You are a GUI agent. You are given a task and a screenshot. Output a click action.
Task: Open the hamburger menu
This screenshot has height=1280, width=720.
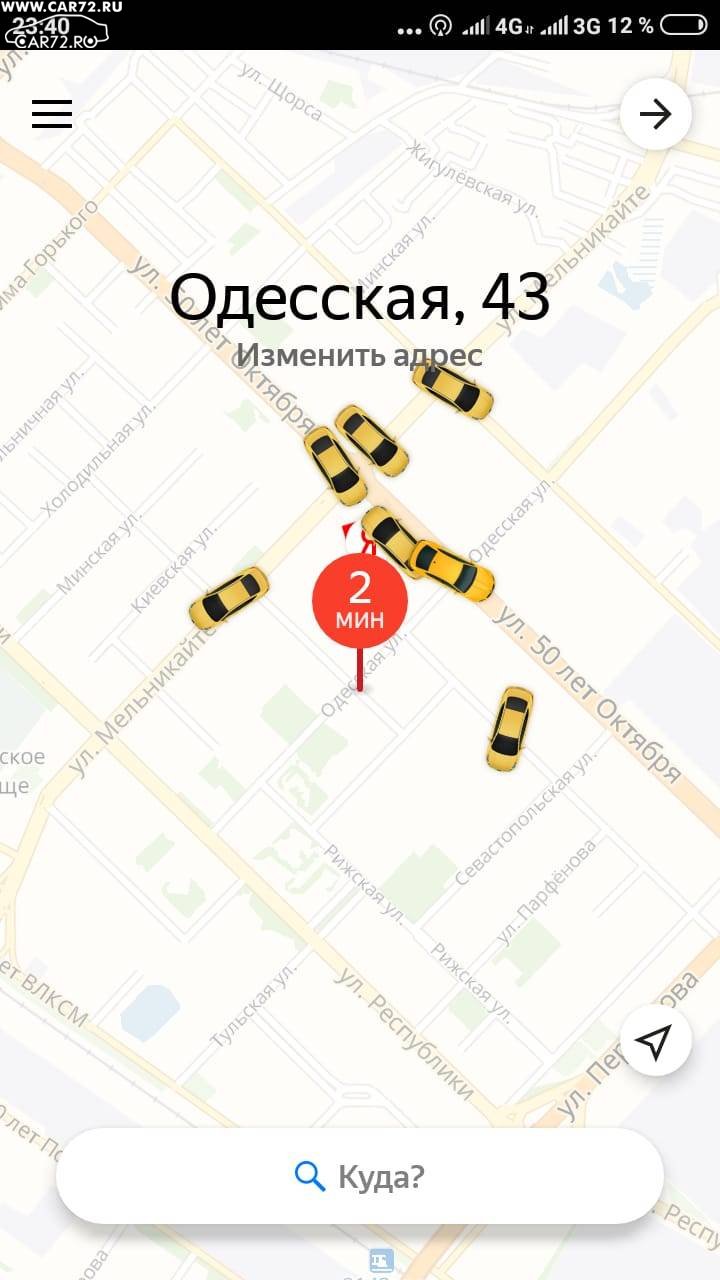[52, 114]
